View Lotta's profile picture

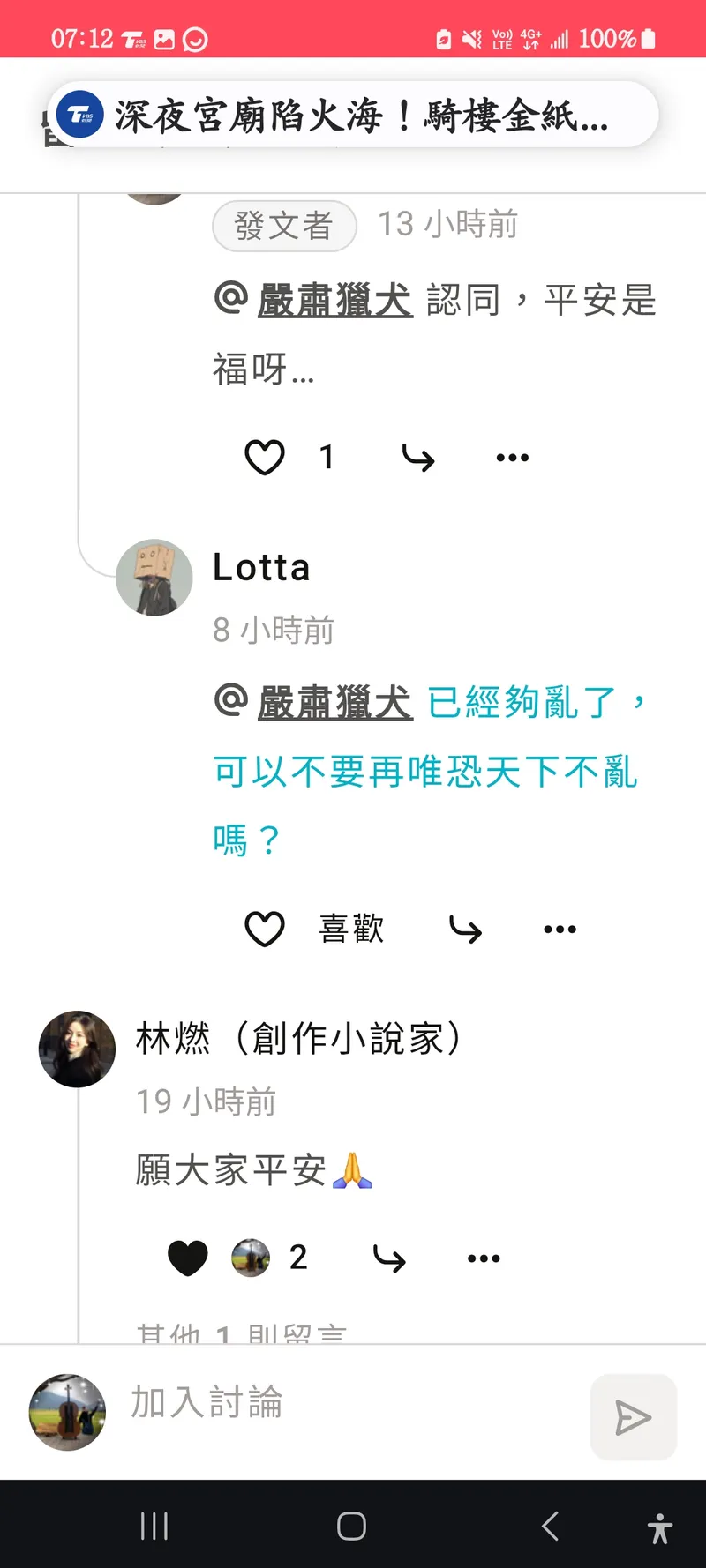coord(154,578)
